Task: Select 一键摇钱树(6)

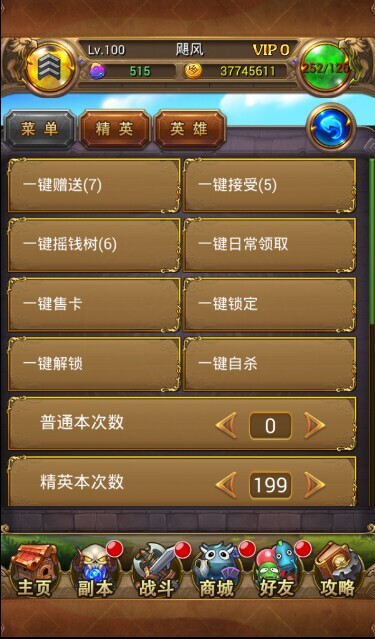Action: [94, 245]
